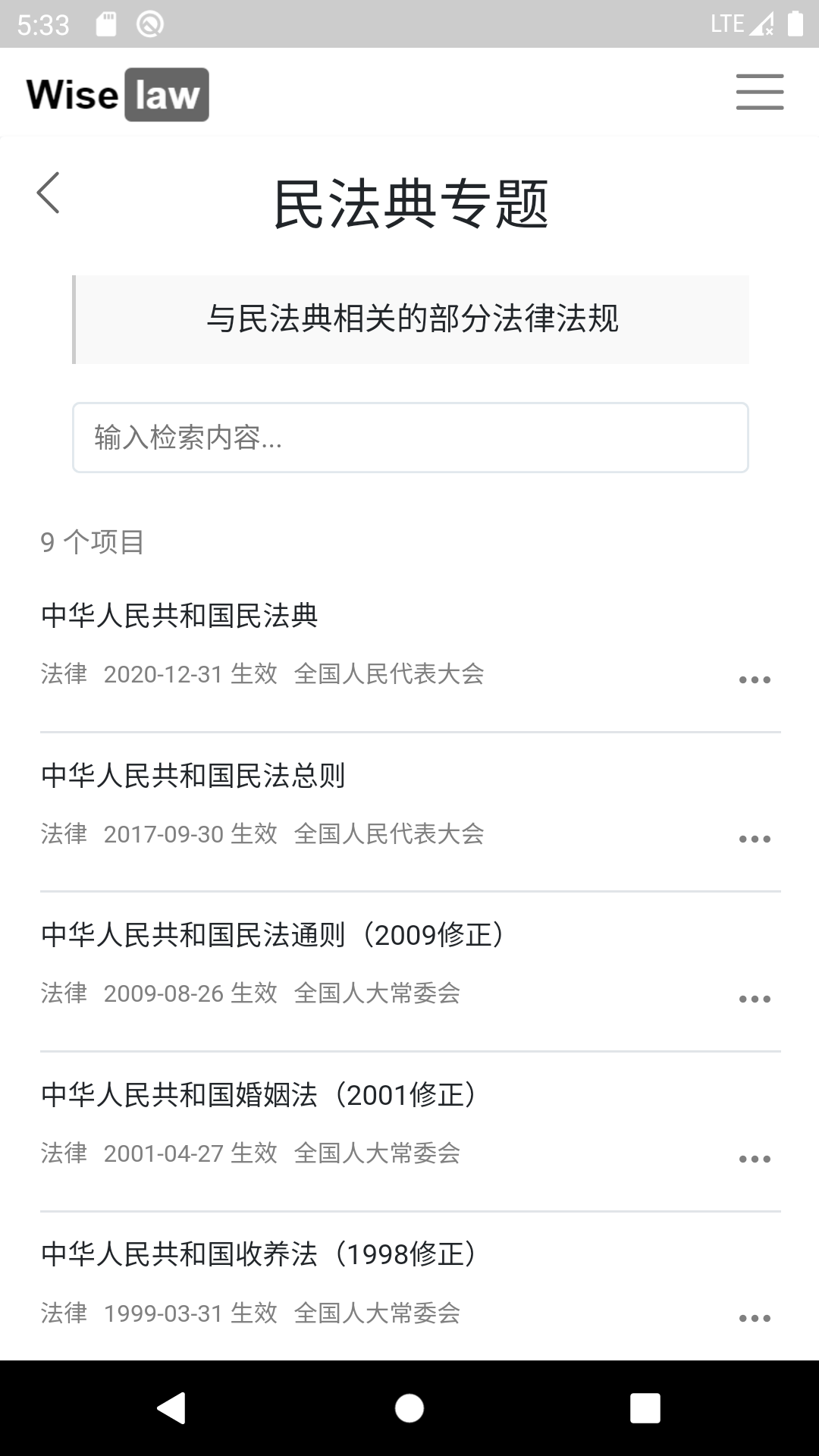Open 中华人民共和国收养法（1998修正）
Viewport: 819px width, 1456px height.
pos(259,1254)
